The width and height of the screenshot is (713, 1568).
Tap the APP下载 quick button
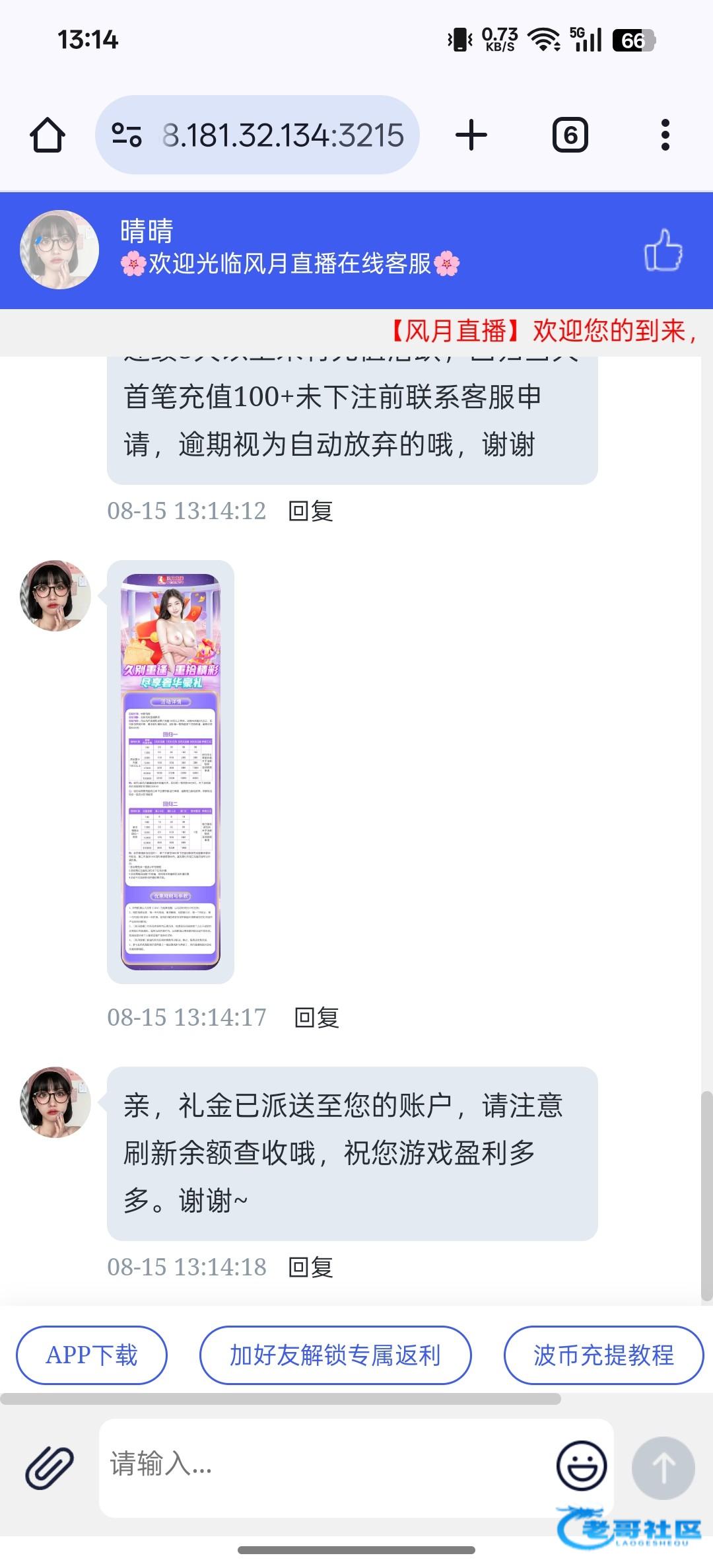pos(92,1355)
